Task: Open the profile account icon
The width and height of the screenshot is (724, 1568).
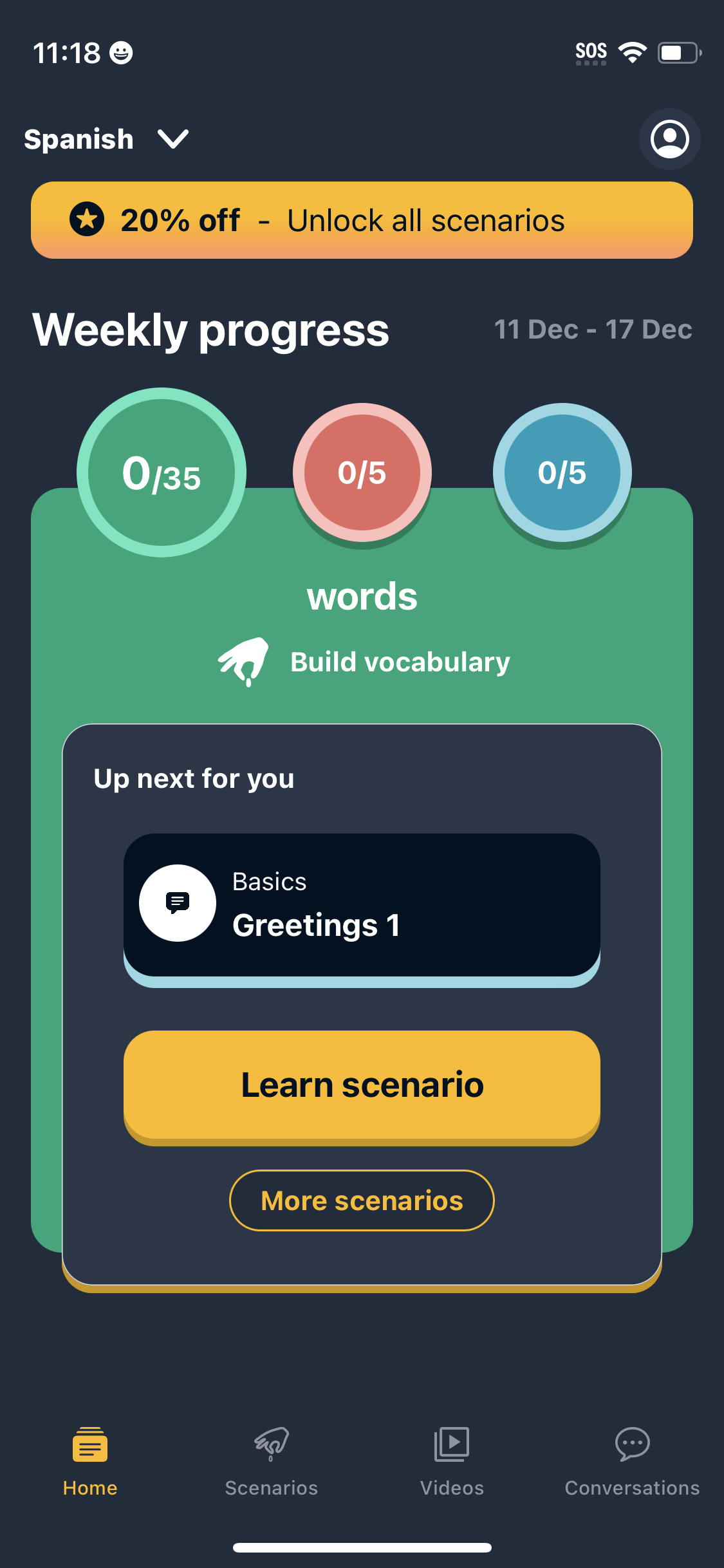Action: tap(669, 138)
